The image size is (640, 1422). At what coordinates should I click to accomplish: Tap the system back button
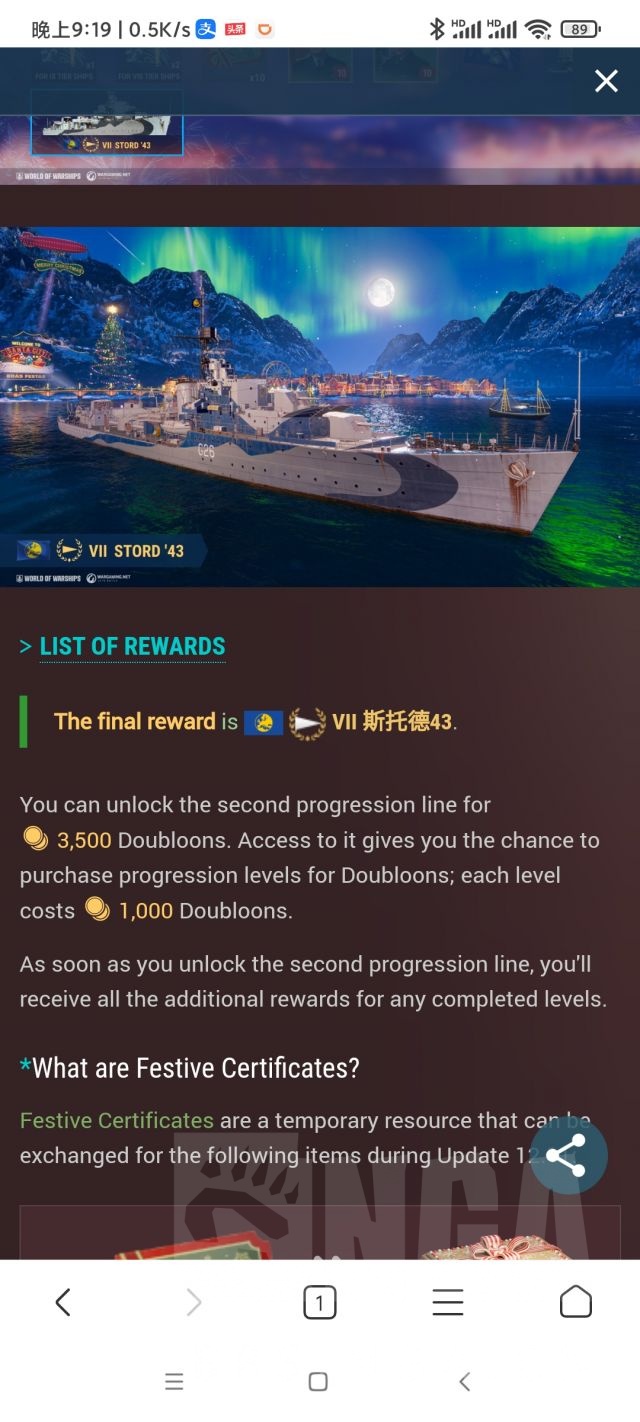click(x=464, y=1382)
